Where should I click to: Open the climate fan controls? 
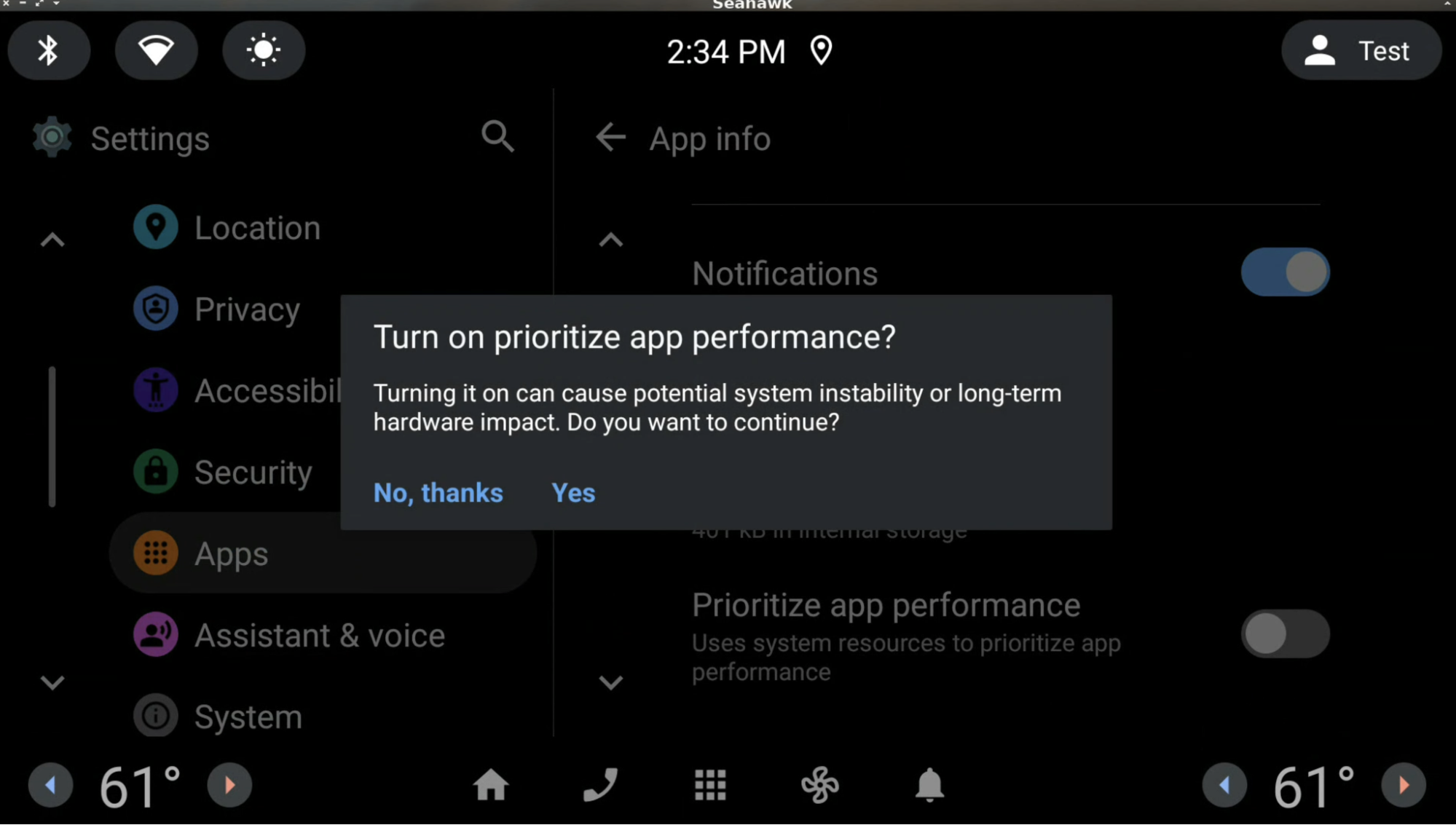click(820, 785)
